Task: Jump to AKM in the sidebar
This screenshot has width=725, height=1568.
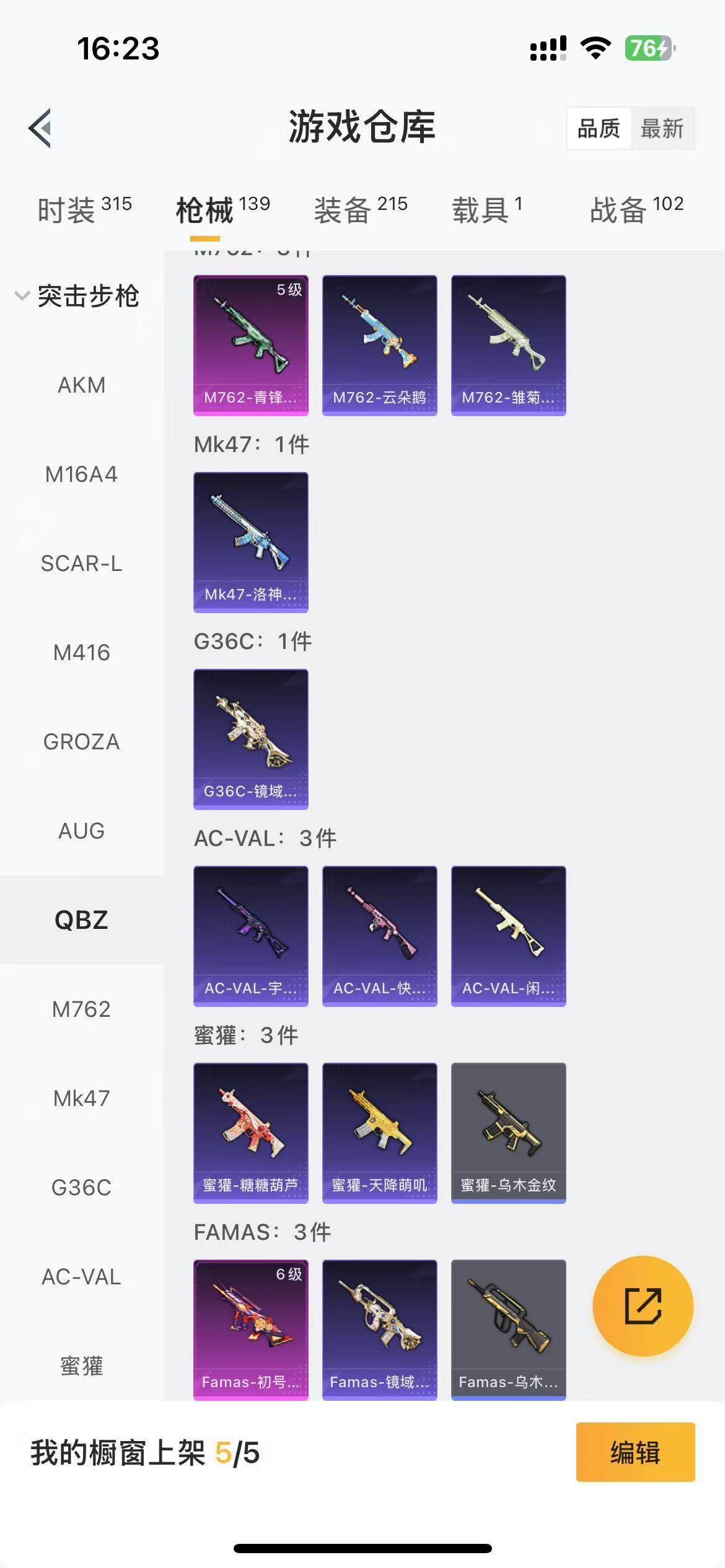Action: 81,385
